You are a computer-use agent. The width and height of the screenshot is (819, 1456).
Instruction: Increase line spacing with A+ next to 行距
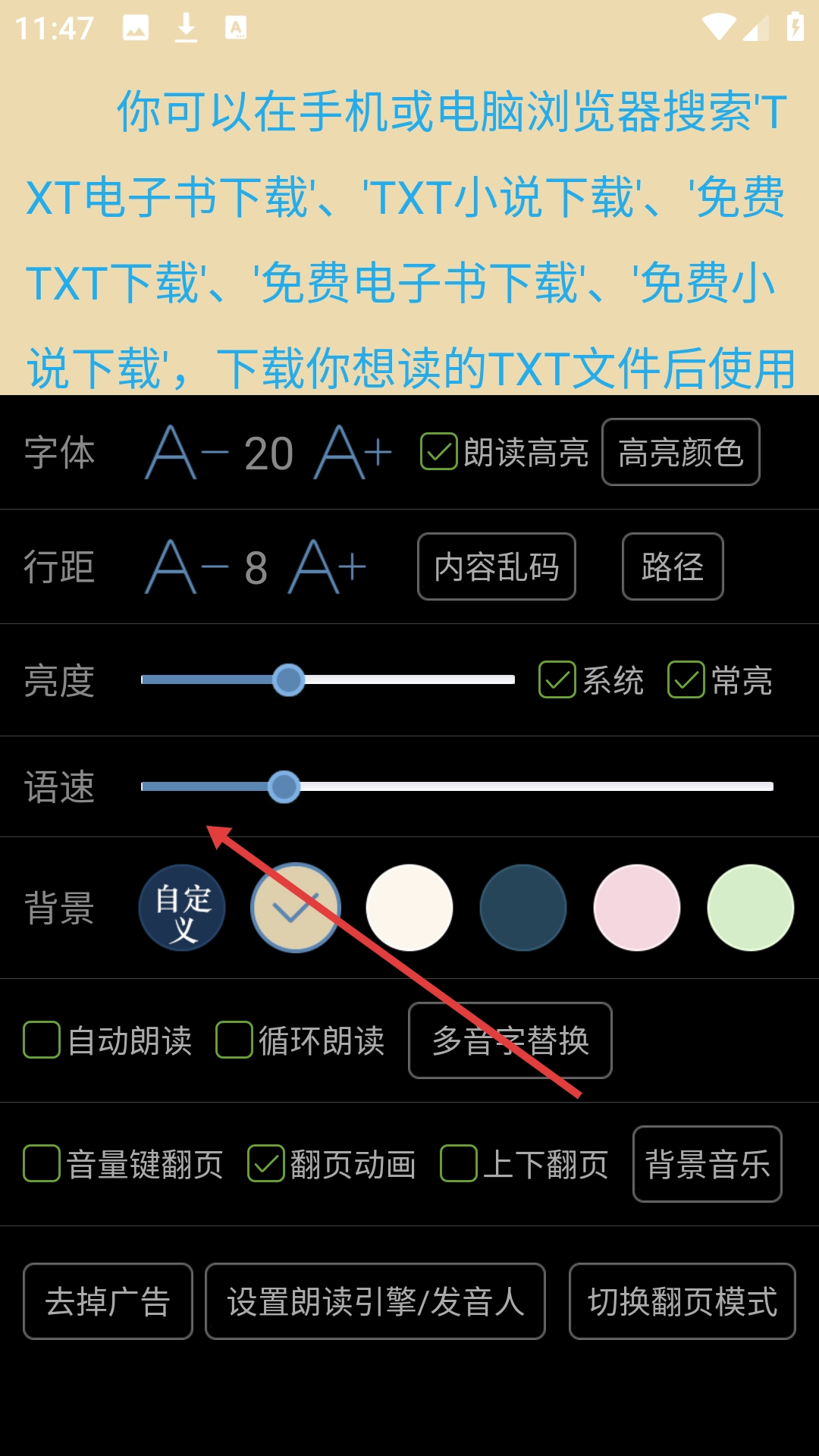(x=328, y=567)
